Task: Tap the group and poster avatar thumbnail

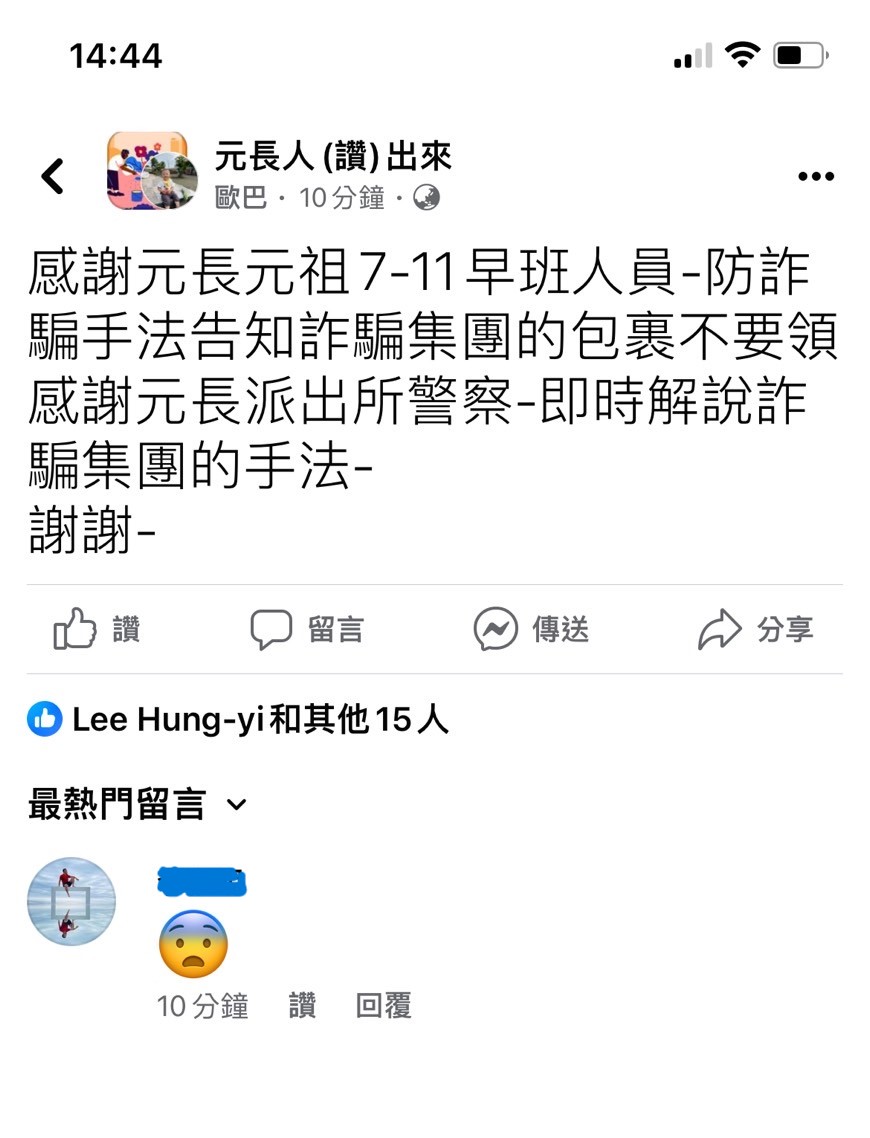Action: pyautogui.click(x=151, y=172)
